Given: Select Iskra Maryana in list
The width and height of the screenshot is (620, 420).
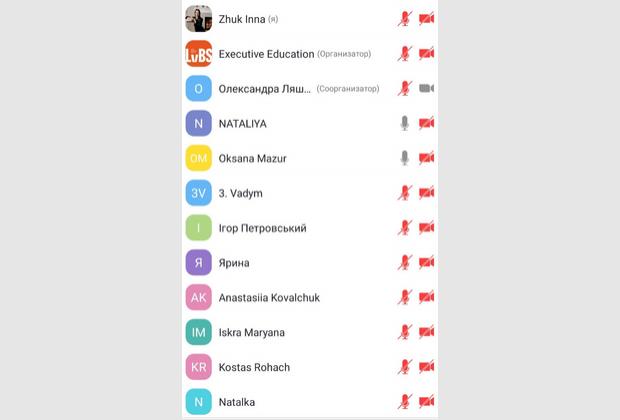Looking at the screenshot, I should point(251,333).
